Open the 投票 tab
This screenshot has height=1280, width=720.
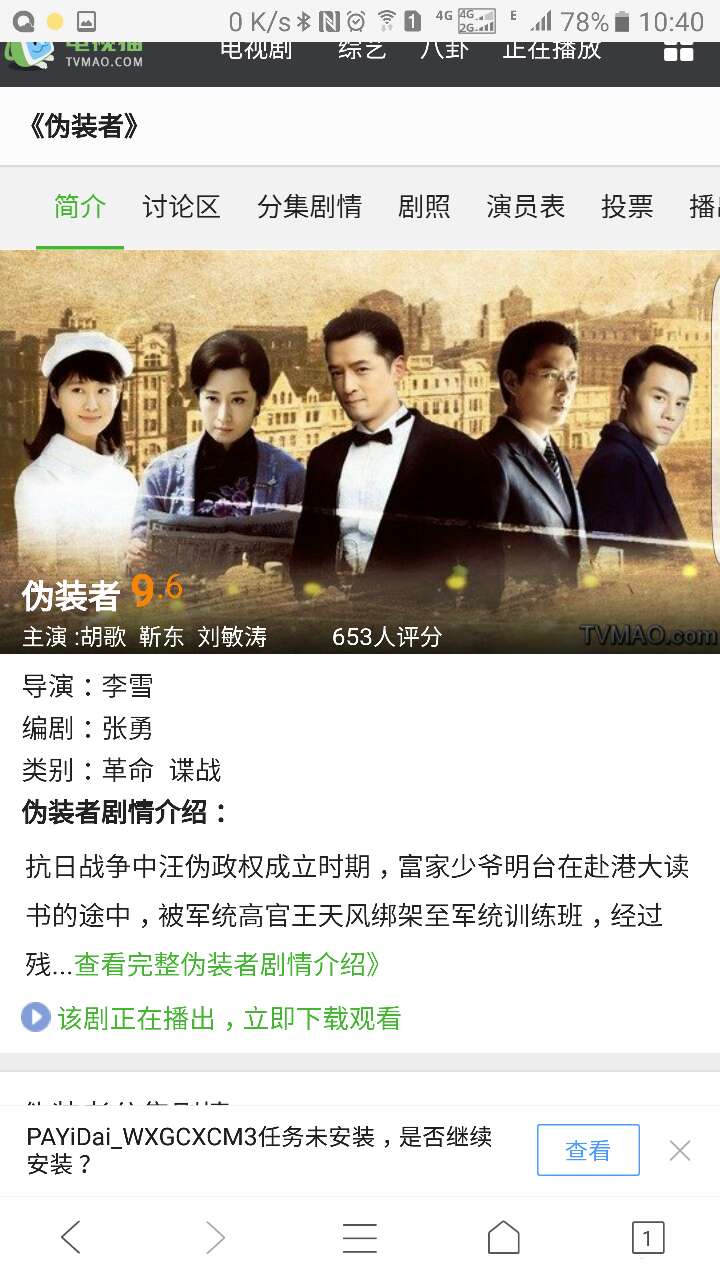pyautogui.click(x=627, y=207)
